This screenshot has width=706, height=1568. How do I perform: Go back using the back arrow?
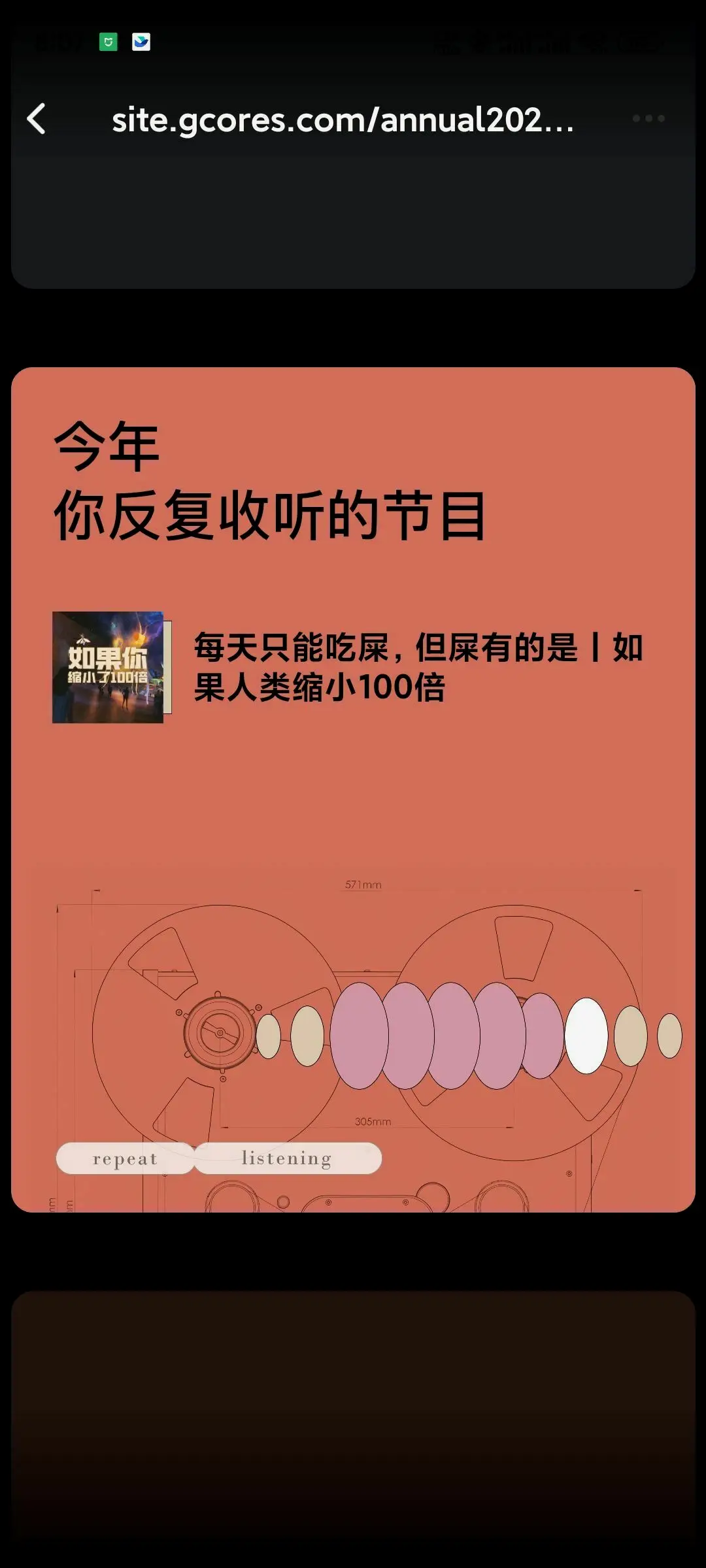37,119
